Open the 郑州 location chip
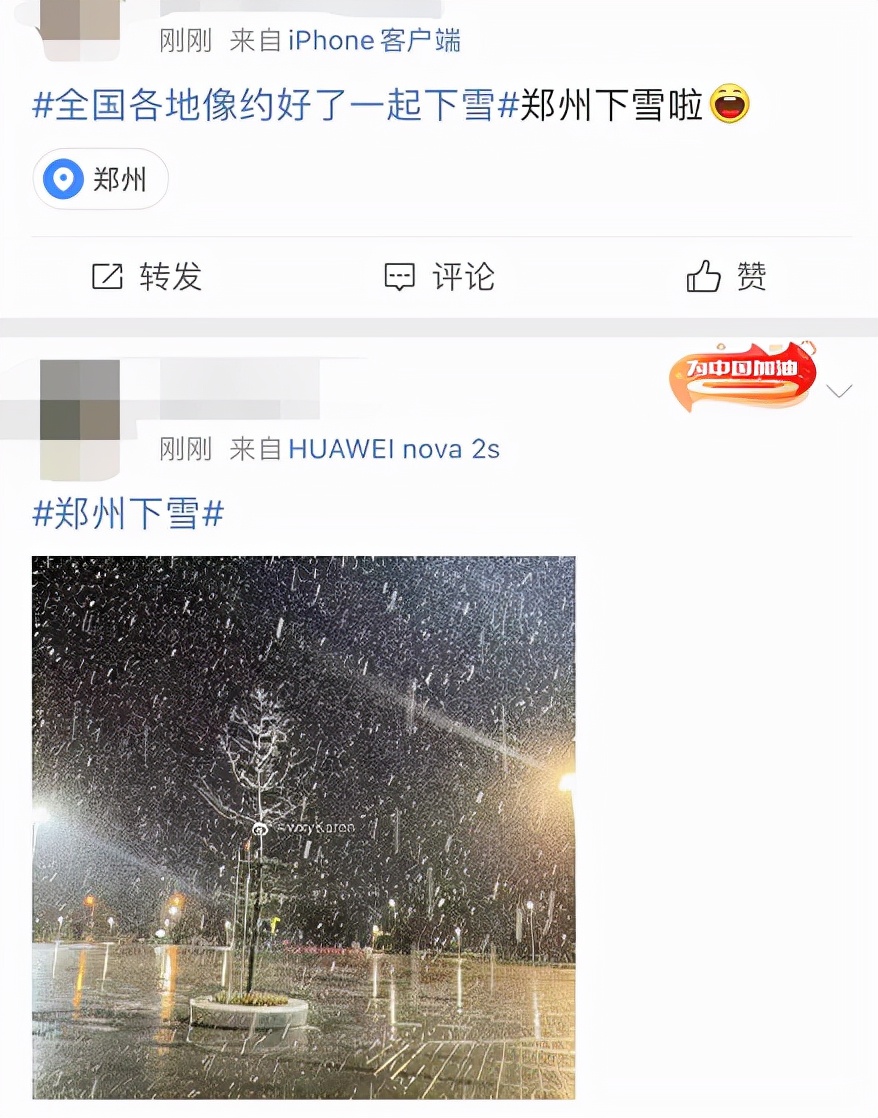This screenshot has width=878, height=1118. pyautogui.click(x=101, y=180)
